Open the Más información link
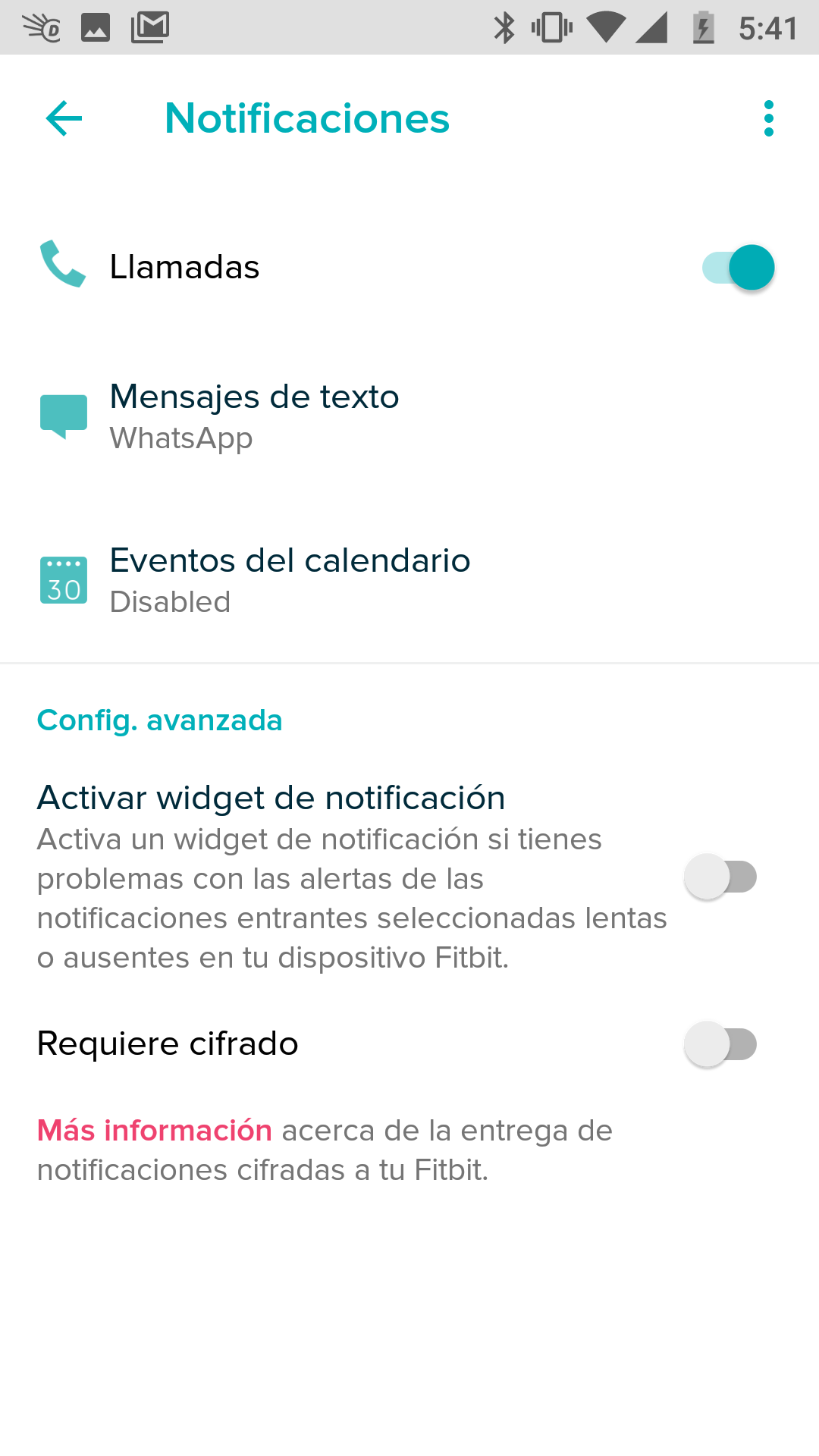The height and width of the screenshot is (1456, 819). click(155, 1130)
